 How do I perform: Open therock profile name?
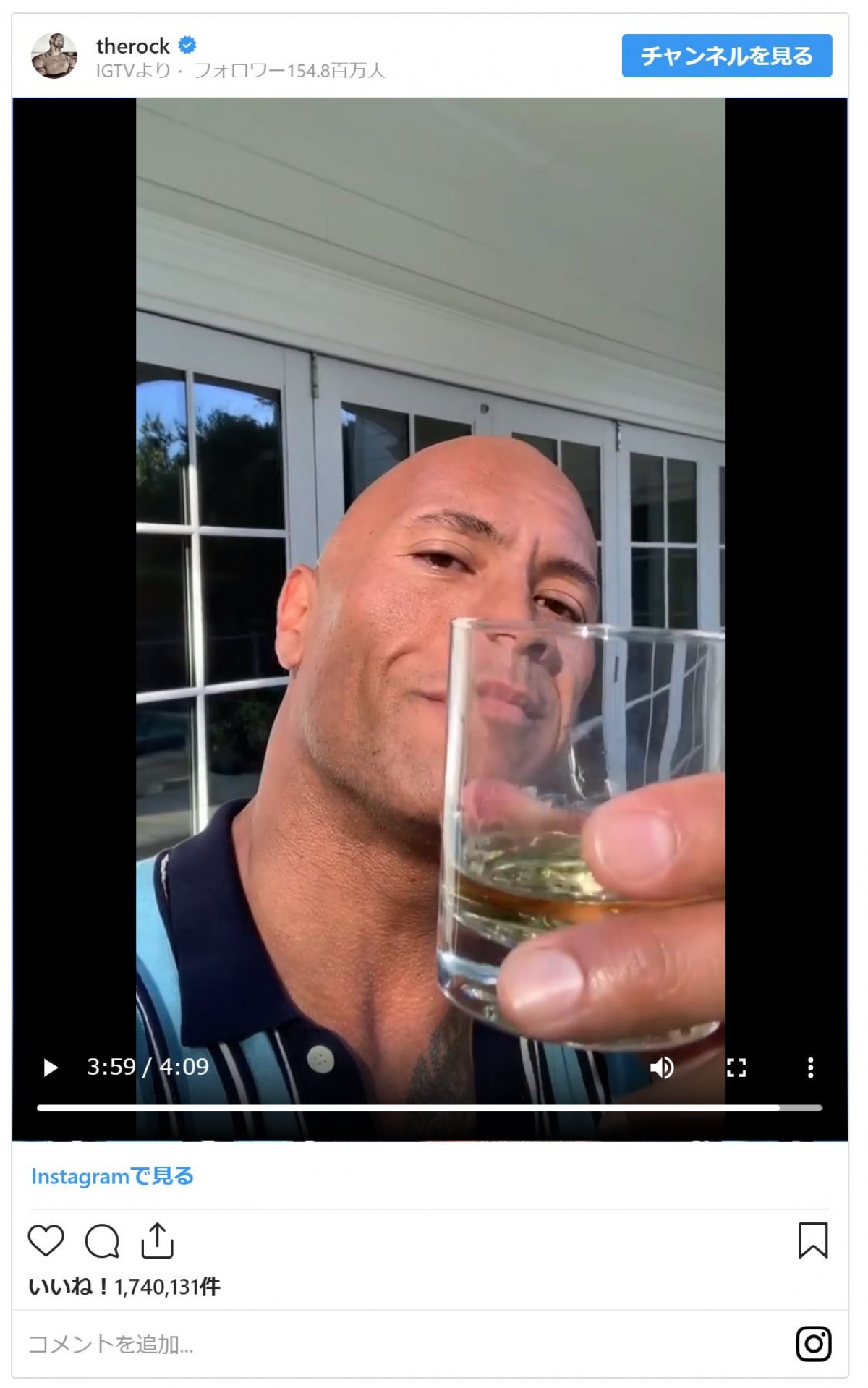(133, 46)
